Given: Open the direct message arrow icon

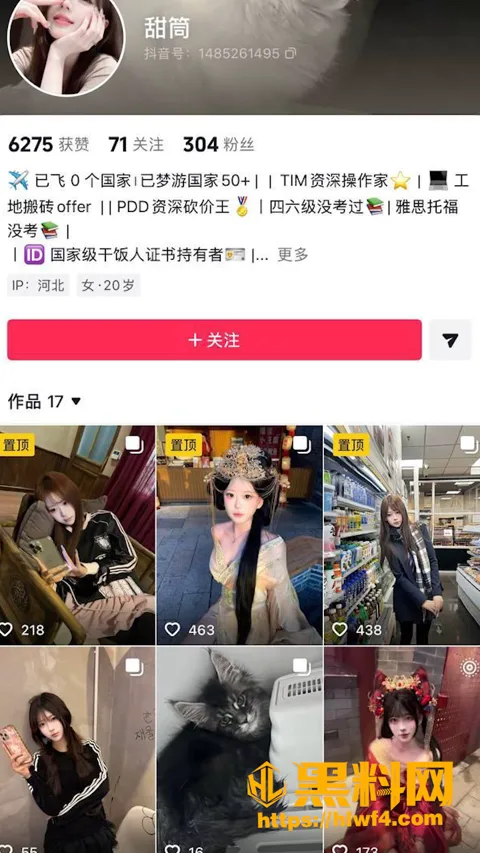Looking at the screenshot, I should point(450,340).
